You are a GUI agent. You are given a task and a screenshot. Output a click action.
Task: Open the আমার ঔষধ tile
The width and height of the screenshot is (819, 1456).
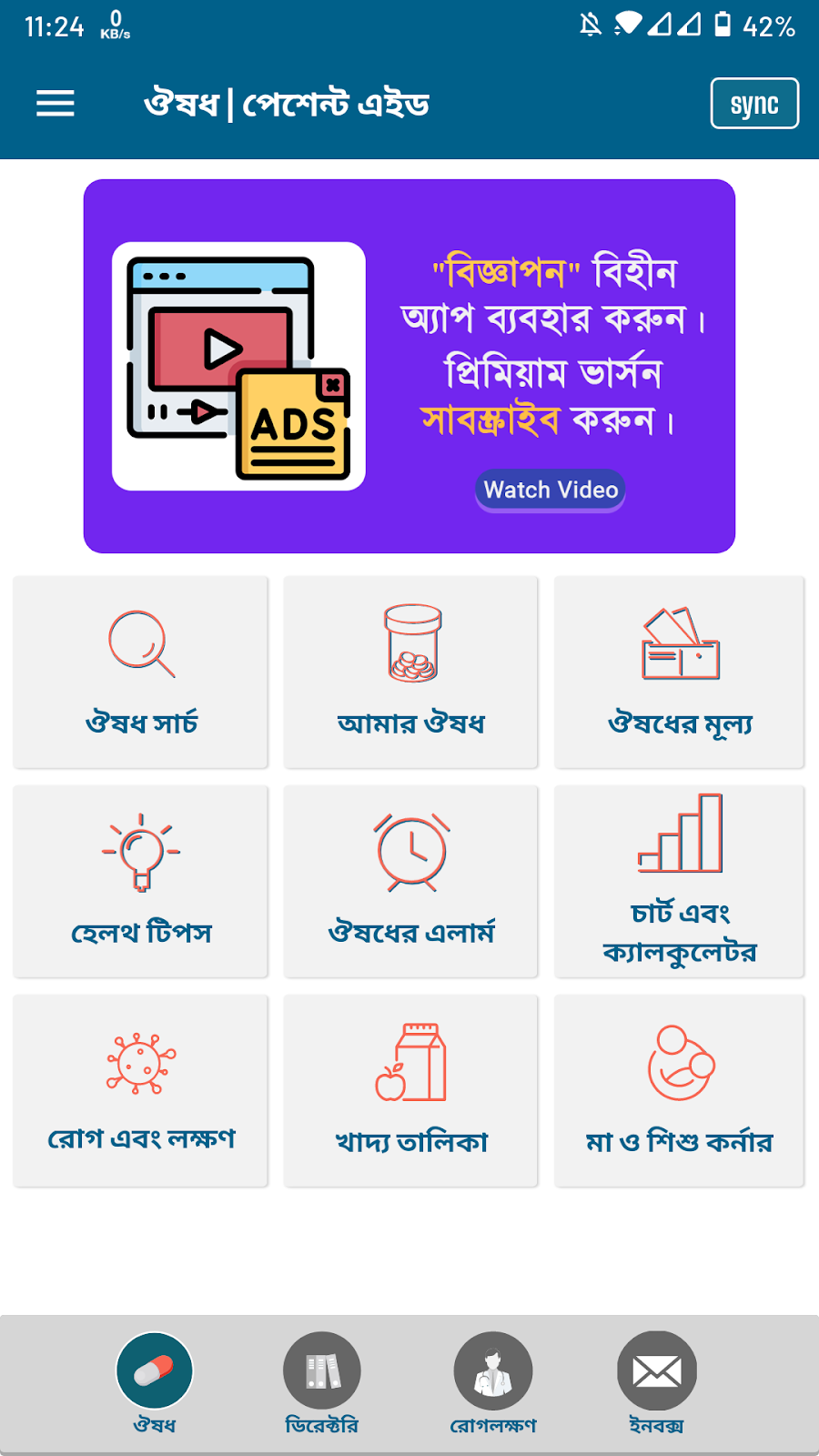pyautogui.click(x=410, y=672)
